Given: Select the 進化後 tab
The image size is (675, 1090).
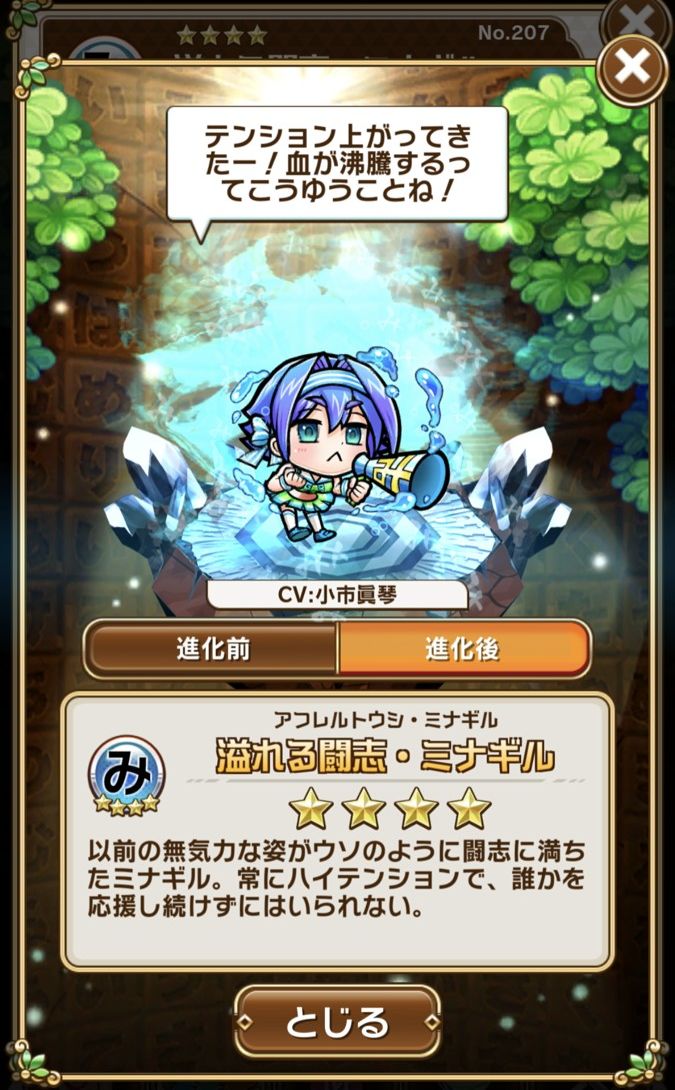Looking at the screenshot, I should click(x=463, y=649).
